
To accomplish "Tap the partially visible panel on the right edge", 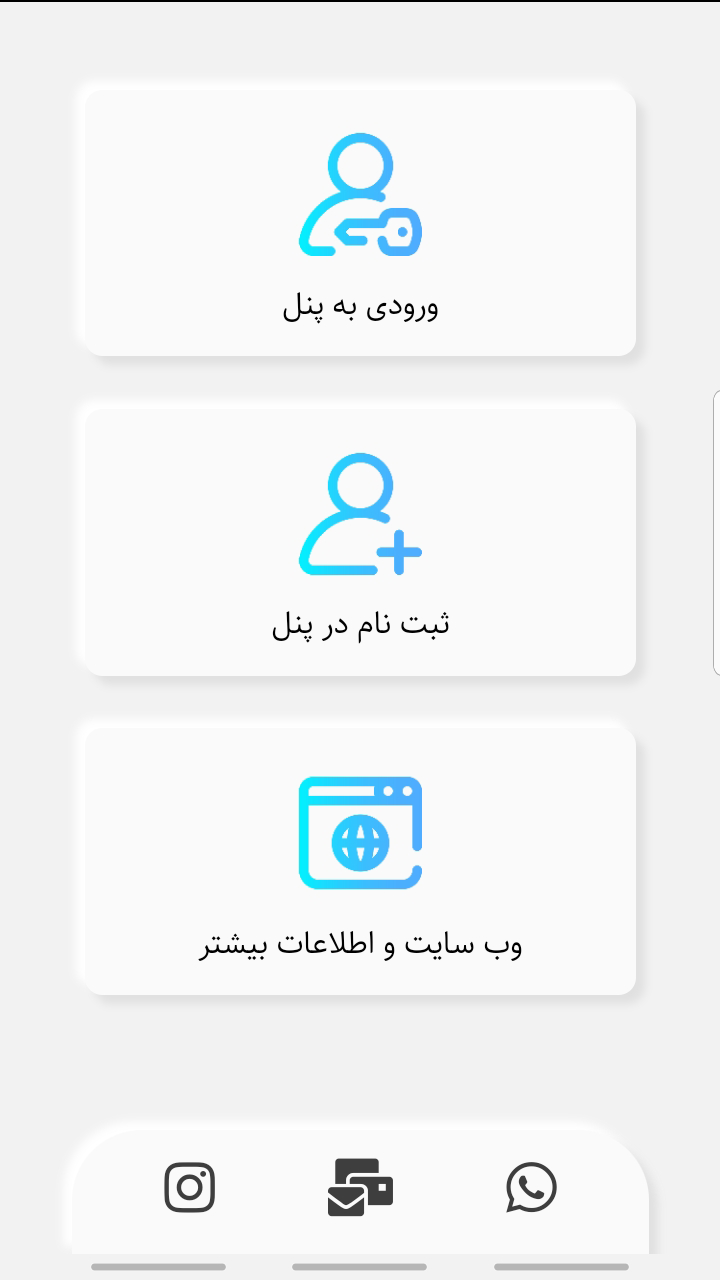I will click(x=716, y=530).
